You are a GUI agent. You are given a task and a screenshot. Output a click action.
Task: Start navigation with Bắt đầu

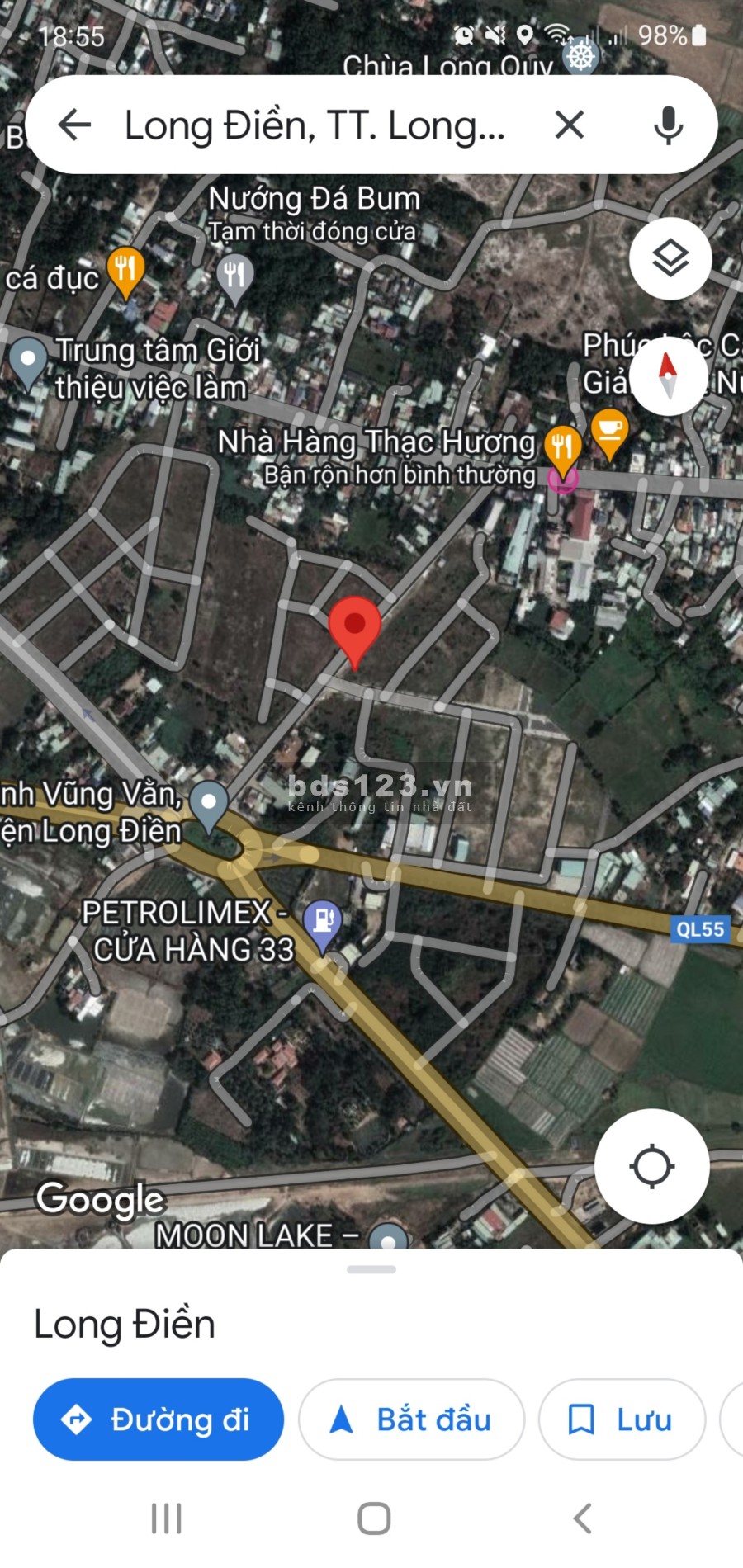coord(411,1419)
